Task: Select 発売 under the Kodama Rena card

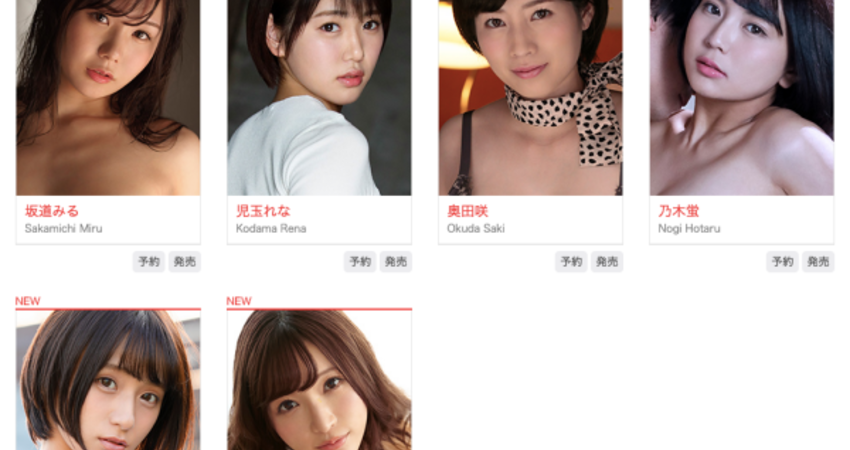Action: pyautogui.click(x=396, y=262)
